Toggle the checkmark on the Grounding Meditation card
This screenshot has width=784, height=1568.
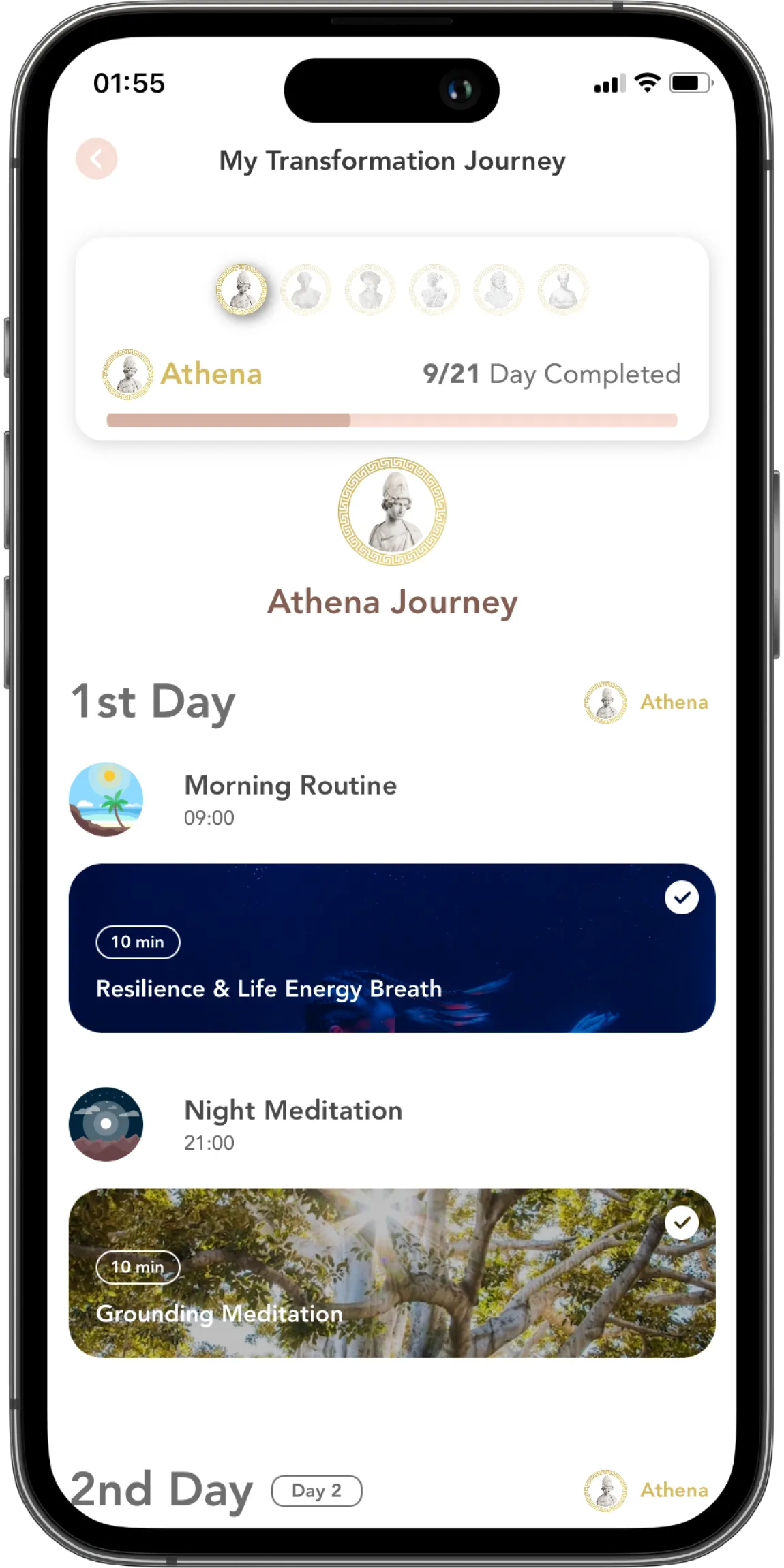tap(681, 1223)
